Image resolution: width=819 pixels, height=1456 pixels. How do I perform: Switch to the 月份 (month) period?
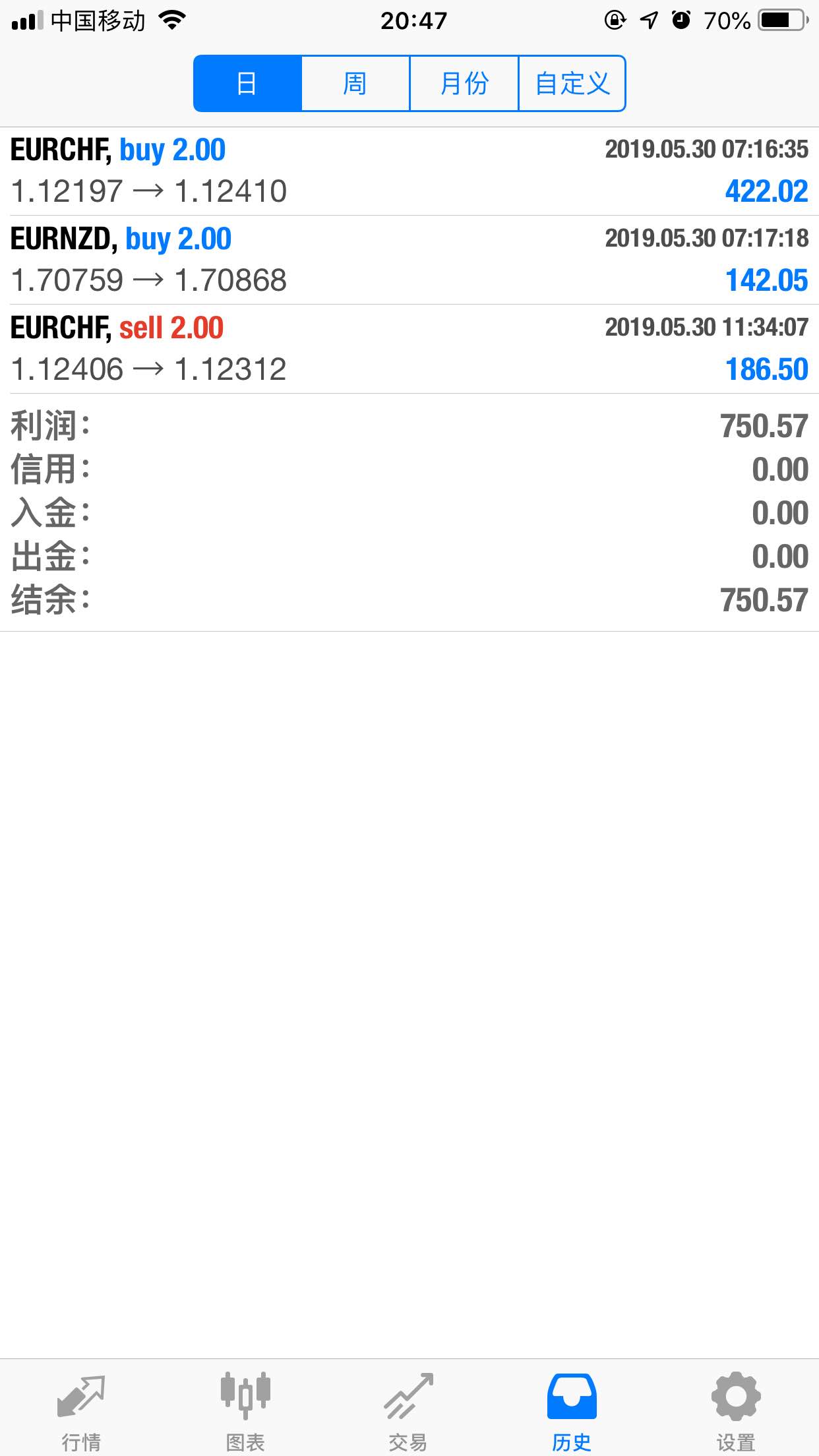pos(464,84)
